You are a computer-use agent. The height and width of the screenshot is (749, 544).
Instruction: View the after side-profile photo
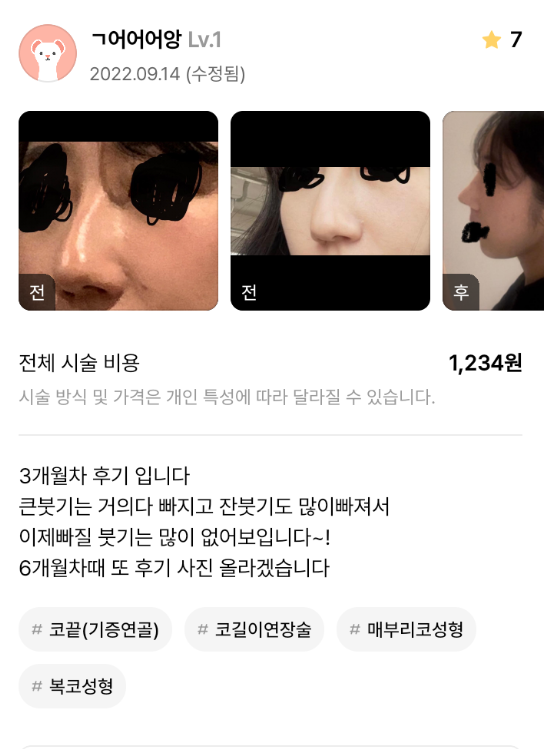(493, 211)
